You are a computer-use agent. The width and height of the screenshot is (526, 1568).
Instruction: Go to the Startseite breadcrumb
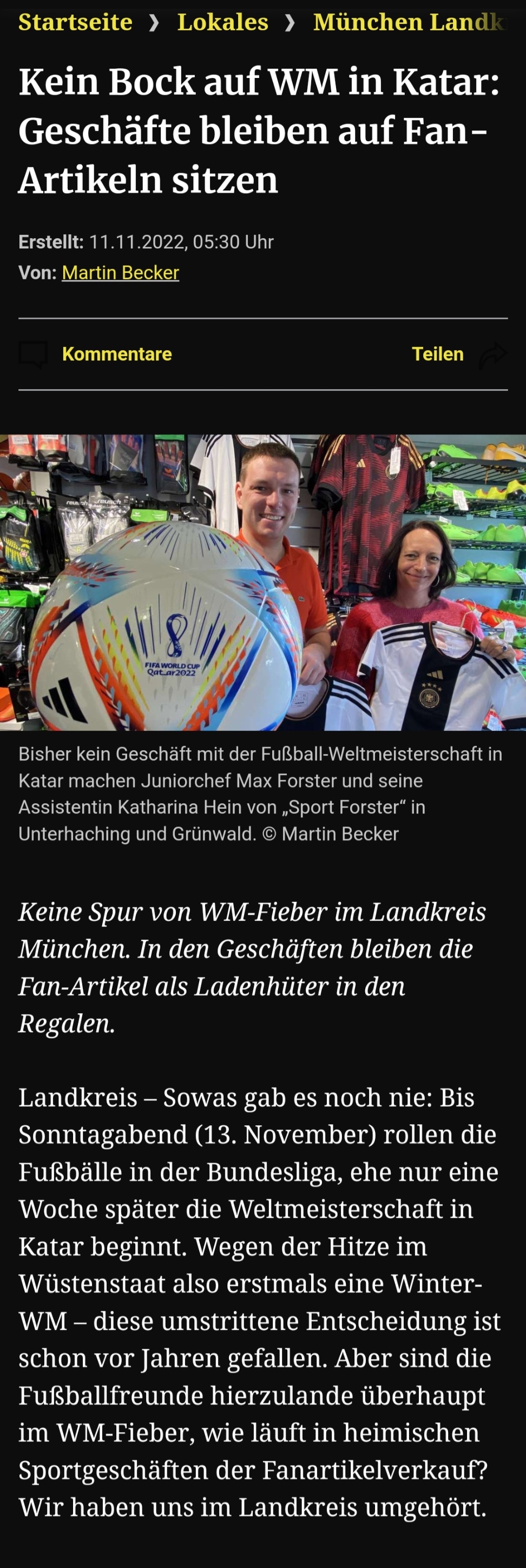75,22
